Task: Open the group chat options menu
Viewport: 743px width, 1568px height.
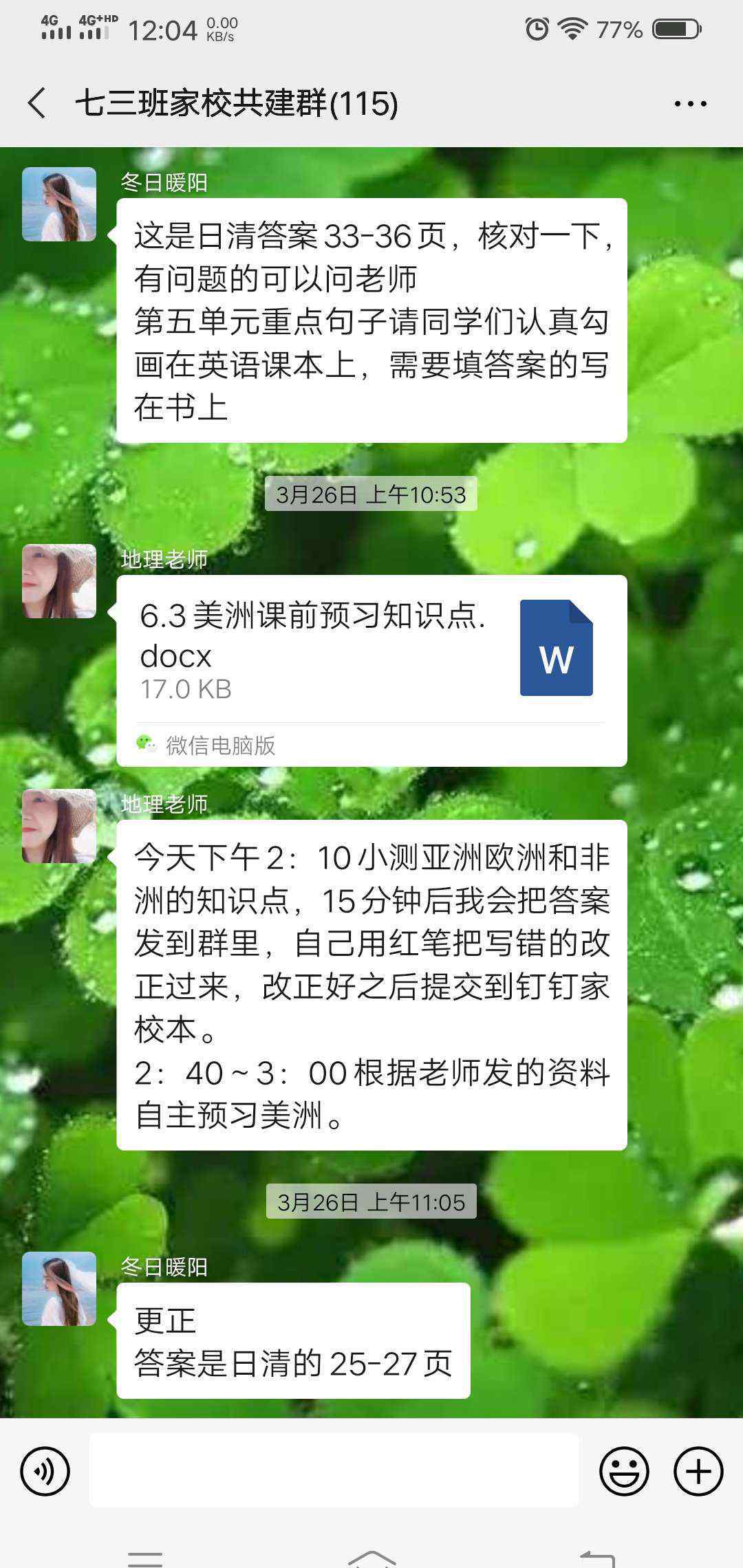Action: coord(690,104)
